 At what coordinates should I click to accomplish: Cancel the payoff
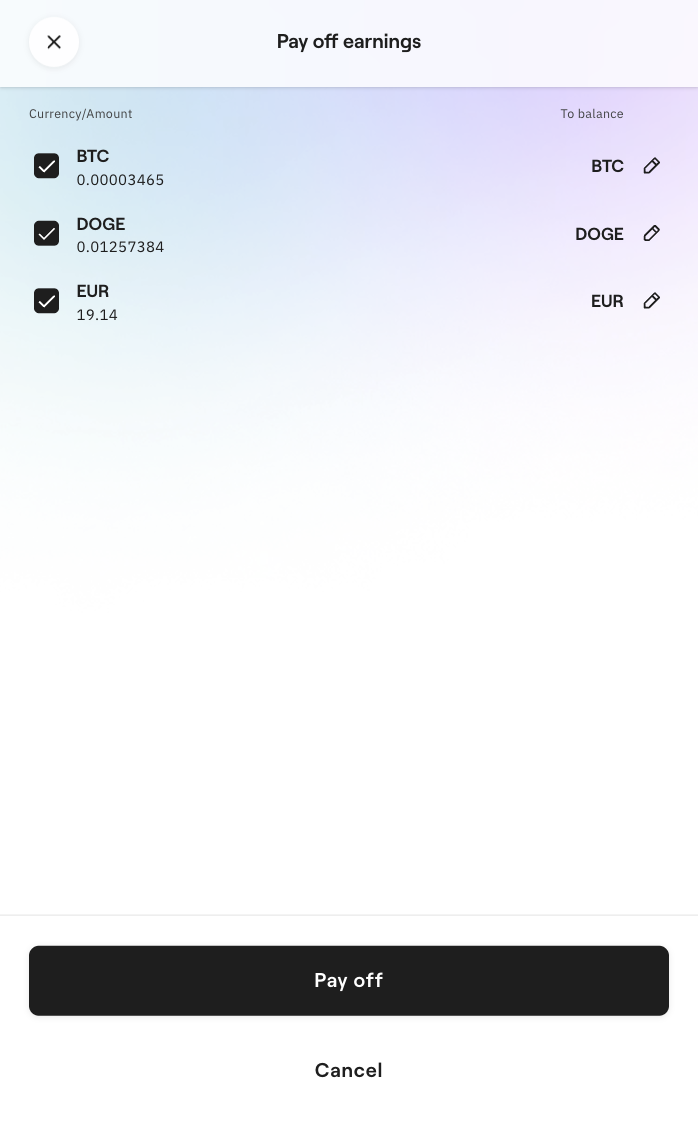click(348, 1070)
